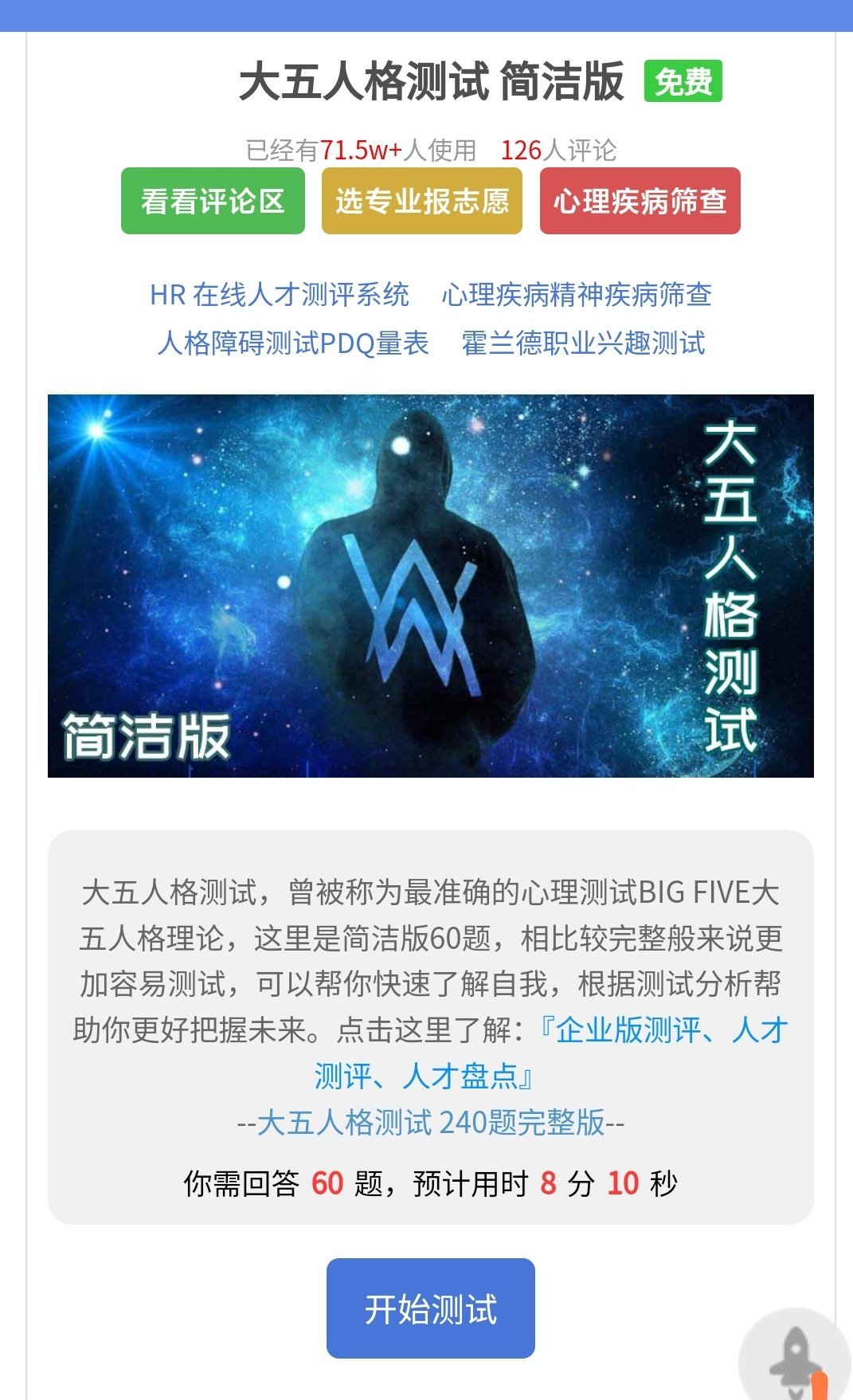The height and width of the screenshot is (1400, 853).
Task: Go to 霍兰德职业兴趣测试 link
Action: (583, 343)
